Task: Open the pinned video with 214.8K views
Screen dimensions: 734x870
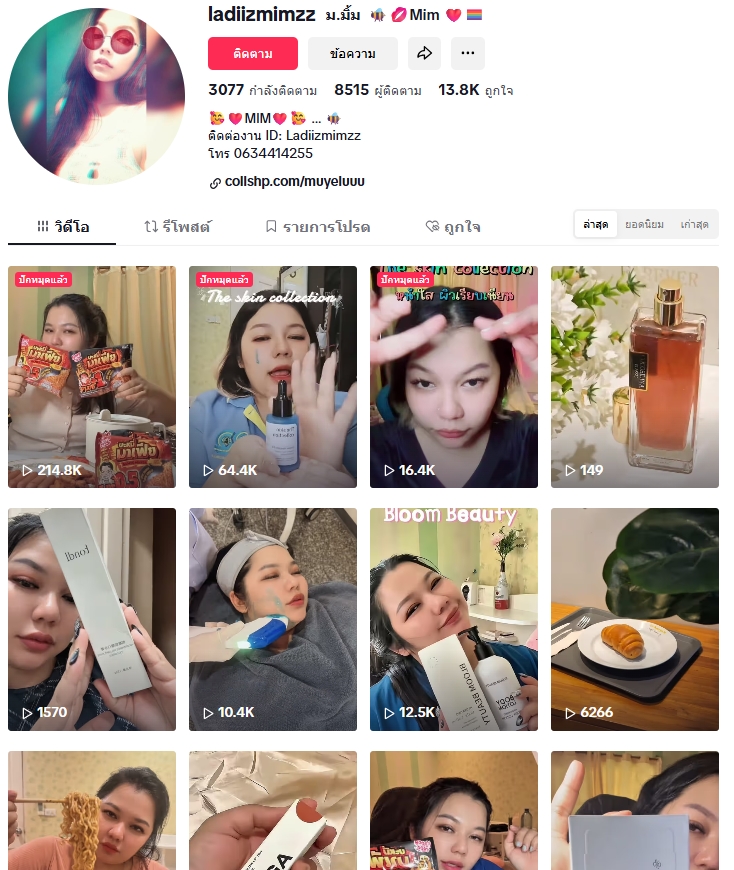Action: 92,377
